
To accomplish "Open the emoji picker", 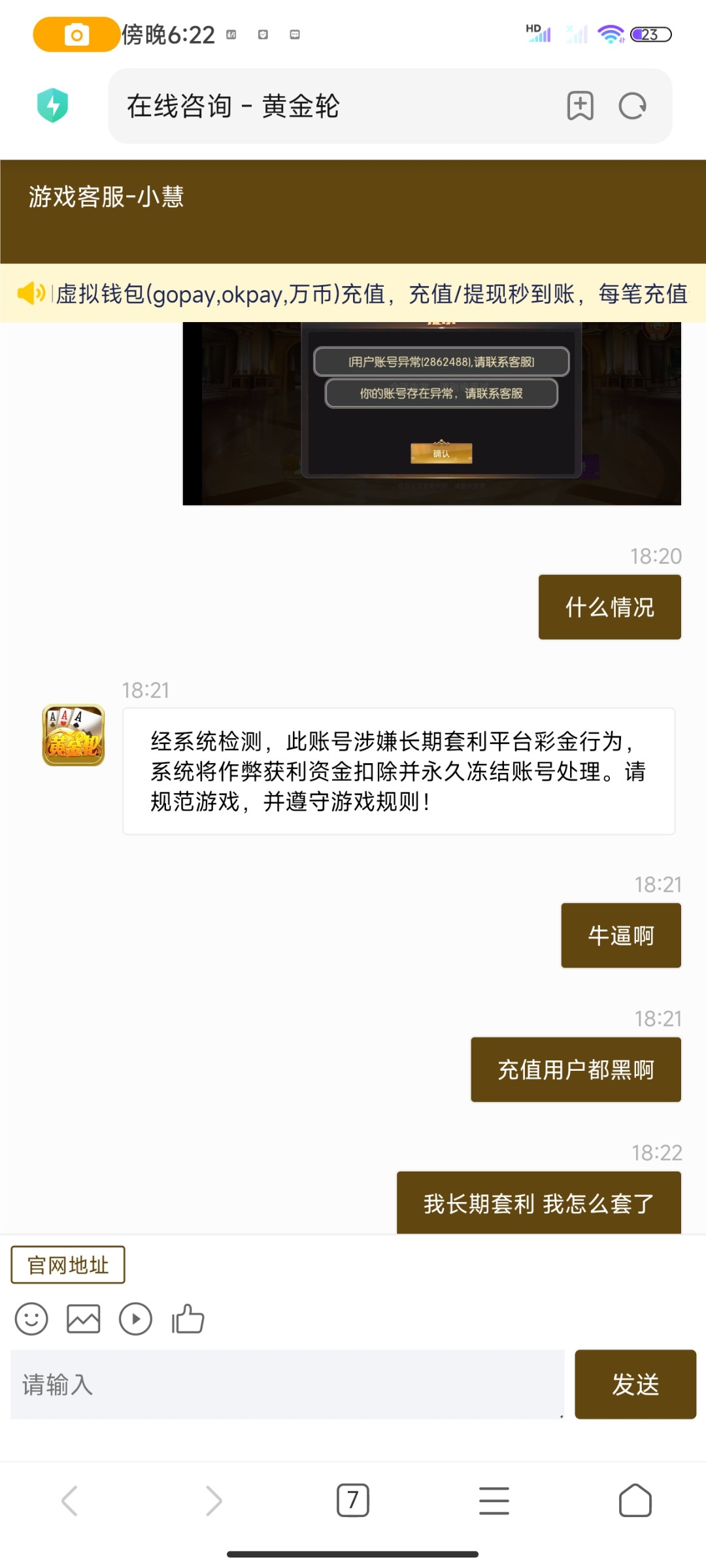I will pyautogui.click(x=31, y=1318).
